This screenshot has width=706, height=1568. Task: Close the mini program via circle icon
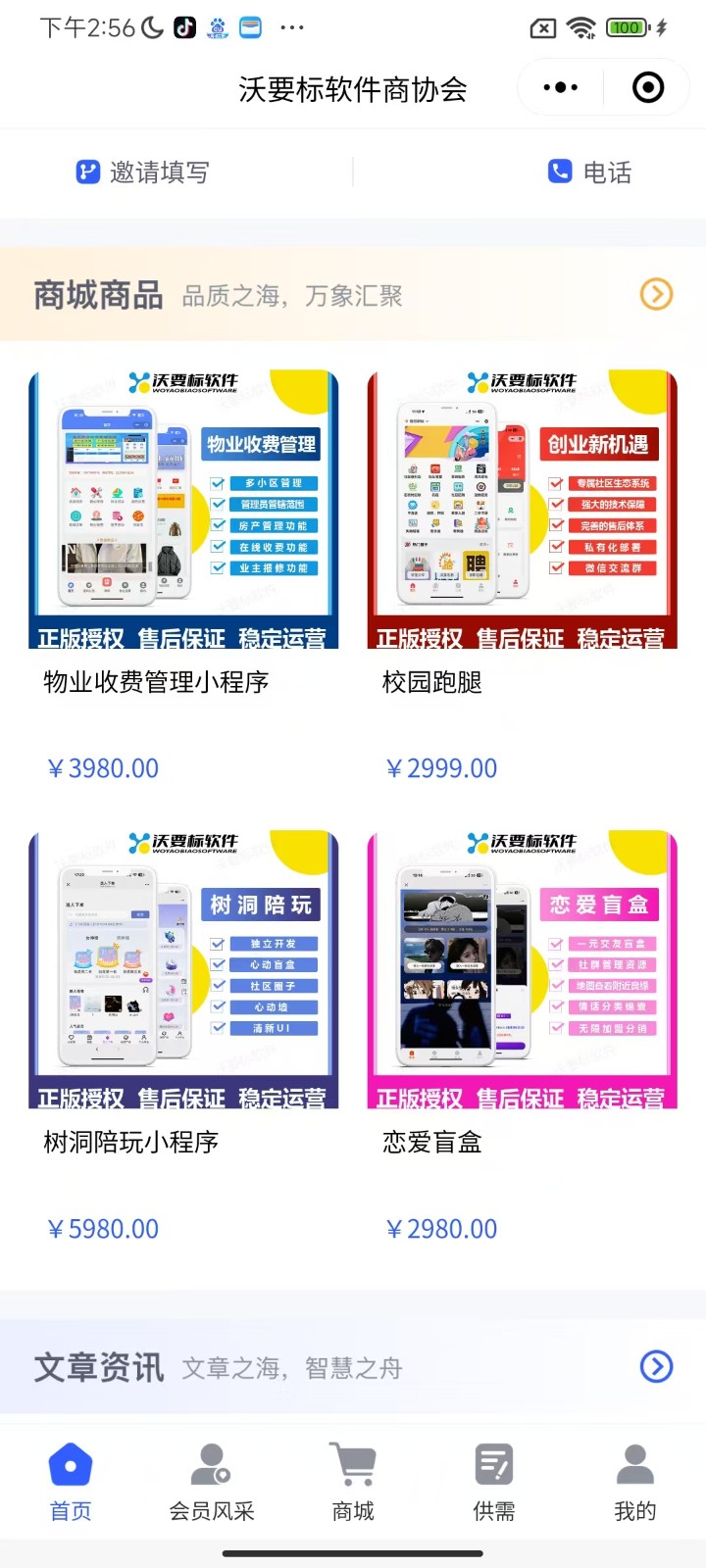pos(647,87)
